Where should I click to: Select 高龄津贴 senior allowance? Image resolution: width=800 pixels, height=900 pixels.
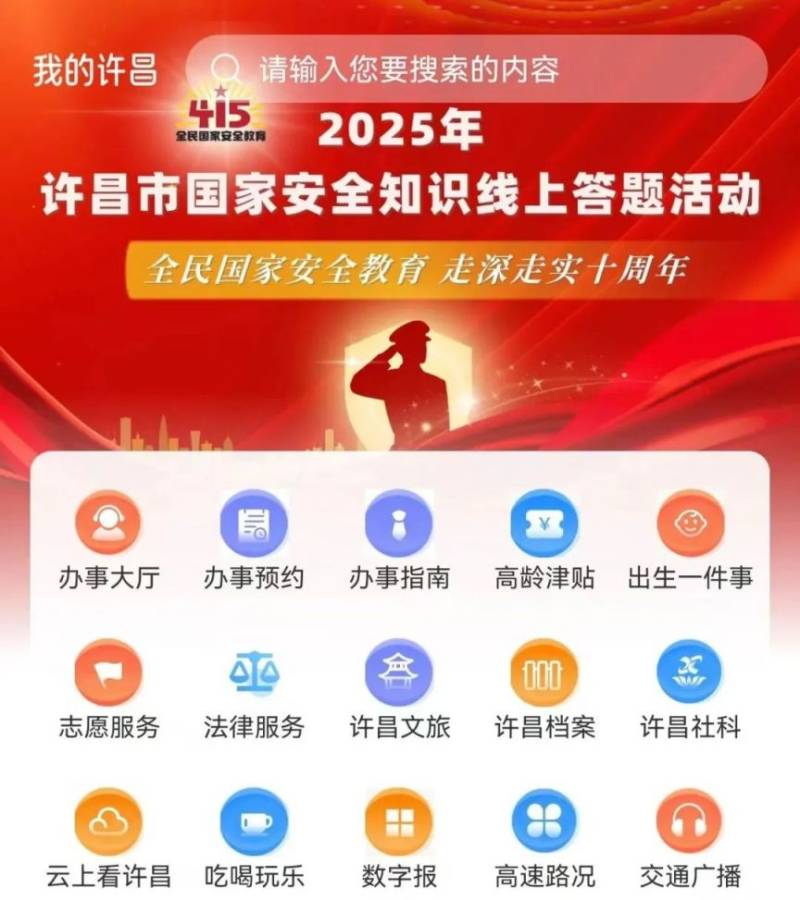click(544, 523)
